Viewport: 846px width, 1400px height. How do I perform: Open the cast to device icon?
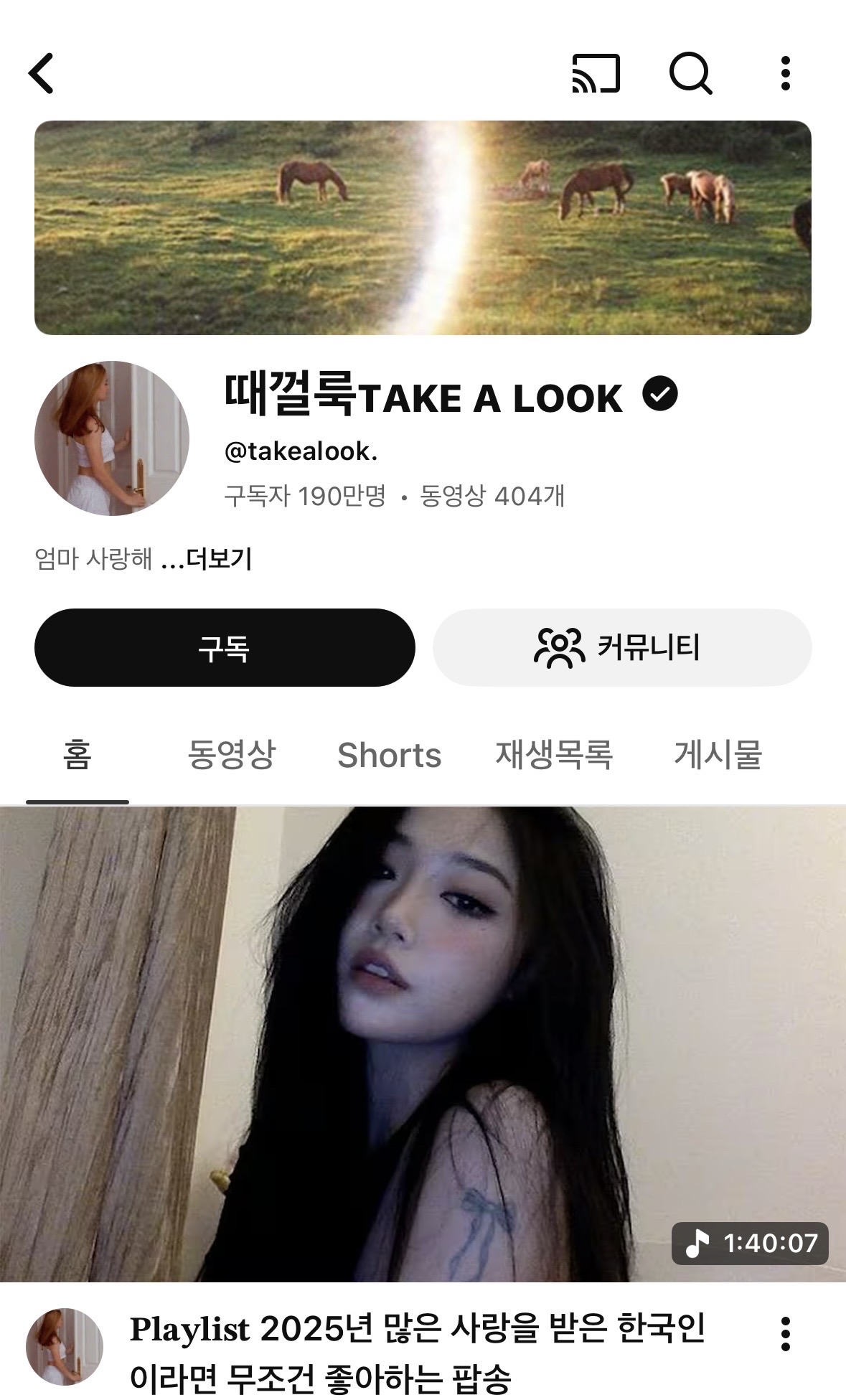596,73
